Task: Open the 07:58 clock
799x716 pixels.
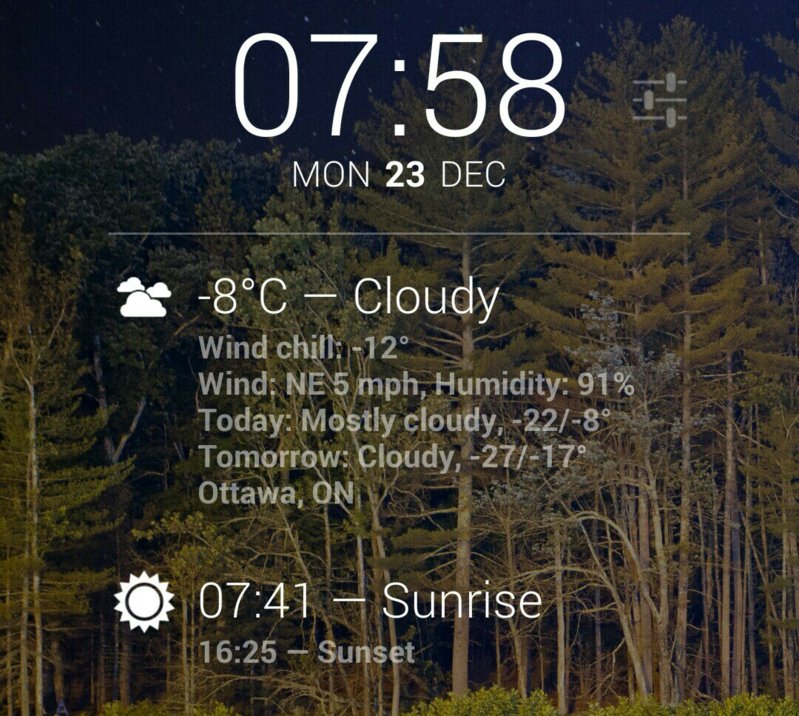Action: pyautogui.click(x=399, y=86)
